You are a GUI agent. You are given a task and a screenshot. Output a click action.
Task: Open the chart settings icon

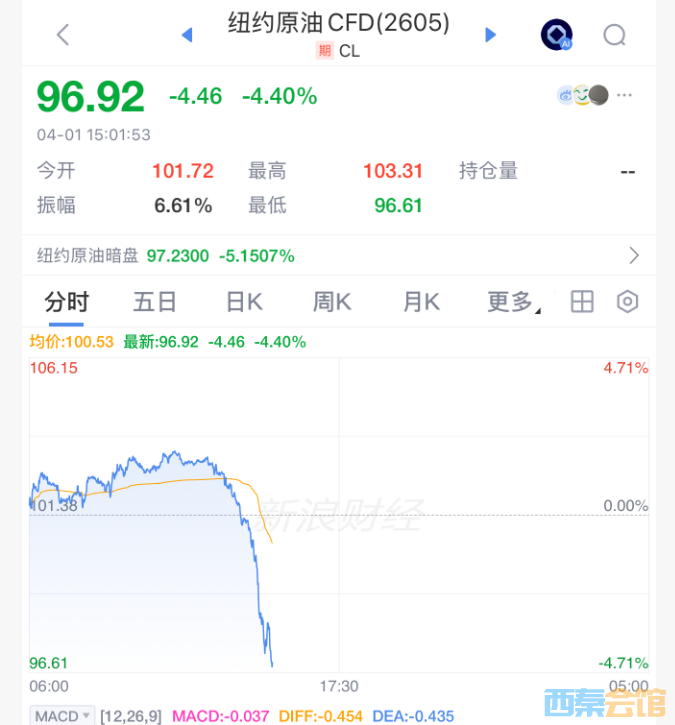(x=627, y=302)
